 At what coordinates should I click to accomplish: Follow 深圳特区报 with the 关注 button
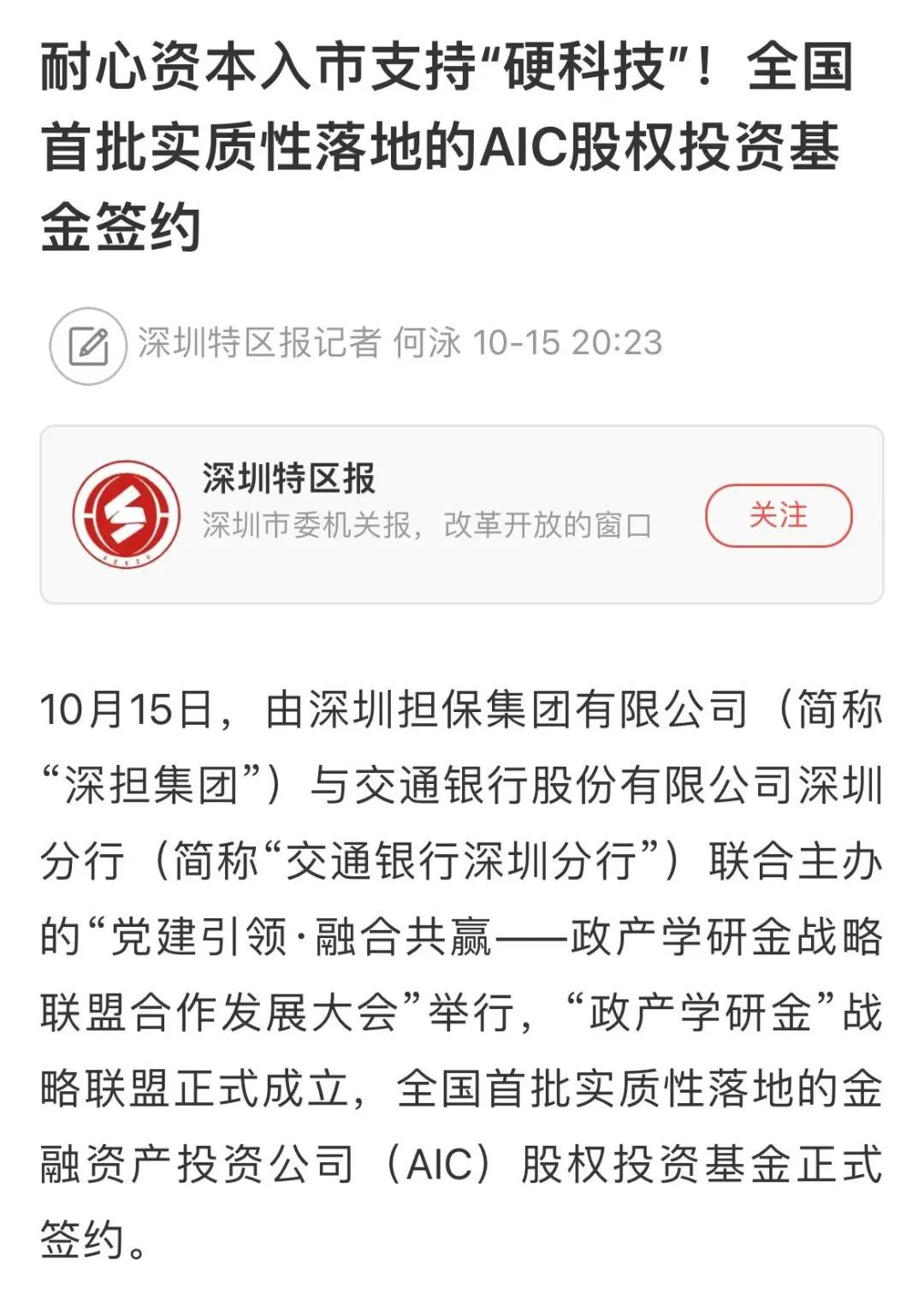click(x=778, y=515)
